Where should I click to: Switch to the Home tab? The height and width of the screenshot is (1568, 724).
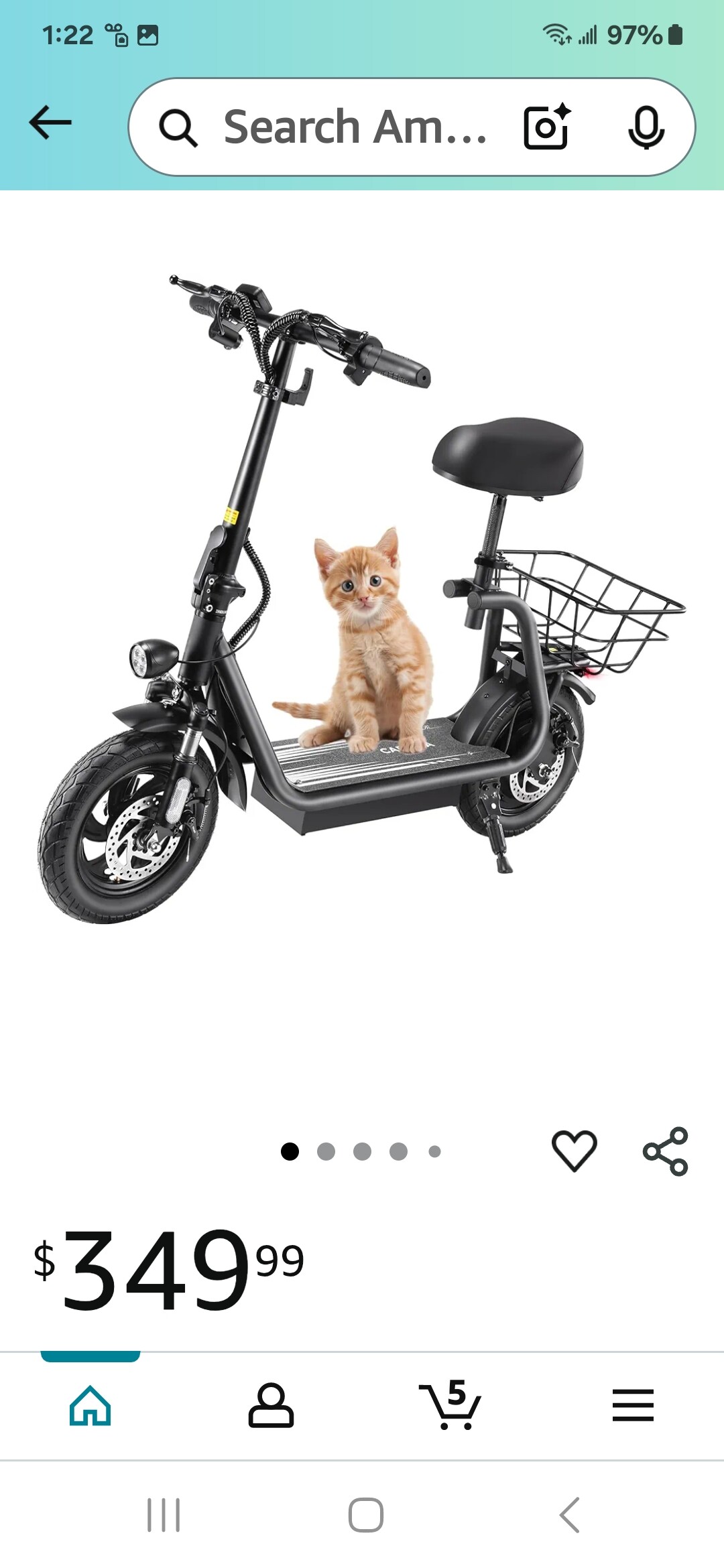pyautogui.click(x=90, y=1404)
